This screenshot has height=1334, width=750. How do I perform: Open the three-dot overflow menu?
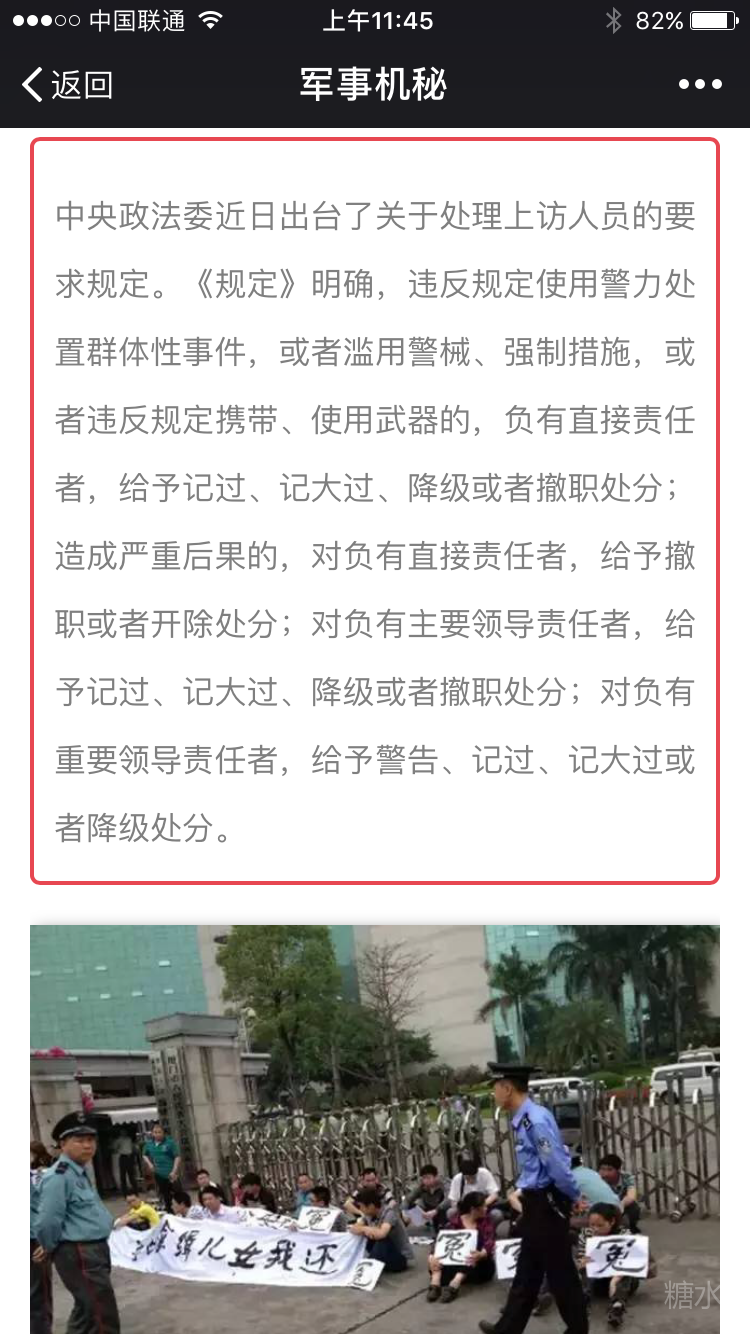pos(700,85)
